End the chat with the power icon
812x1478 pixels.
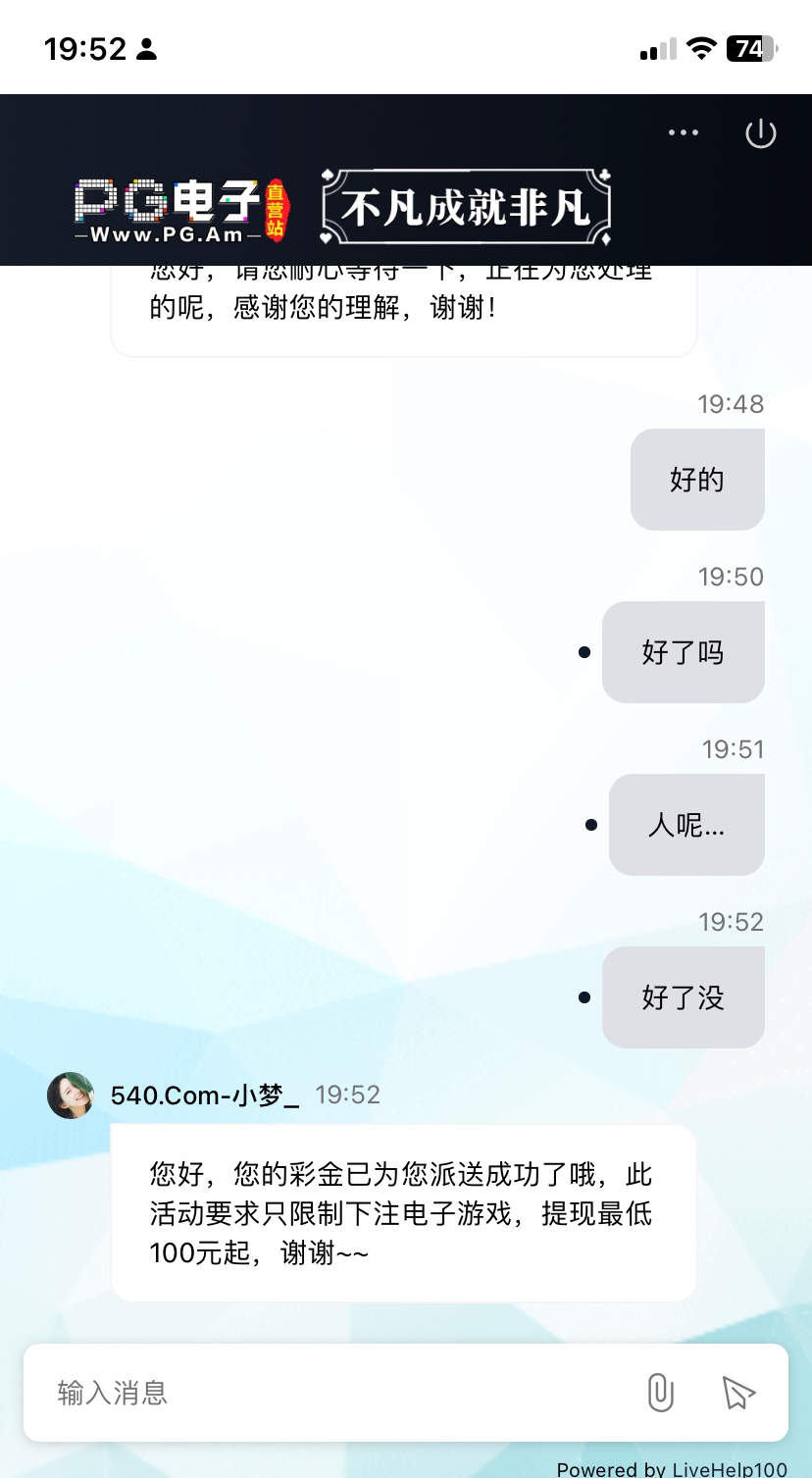[761, 133]
